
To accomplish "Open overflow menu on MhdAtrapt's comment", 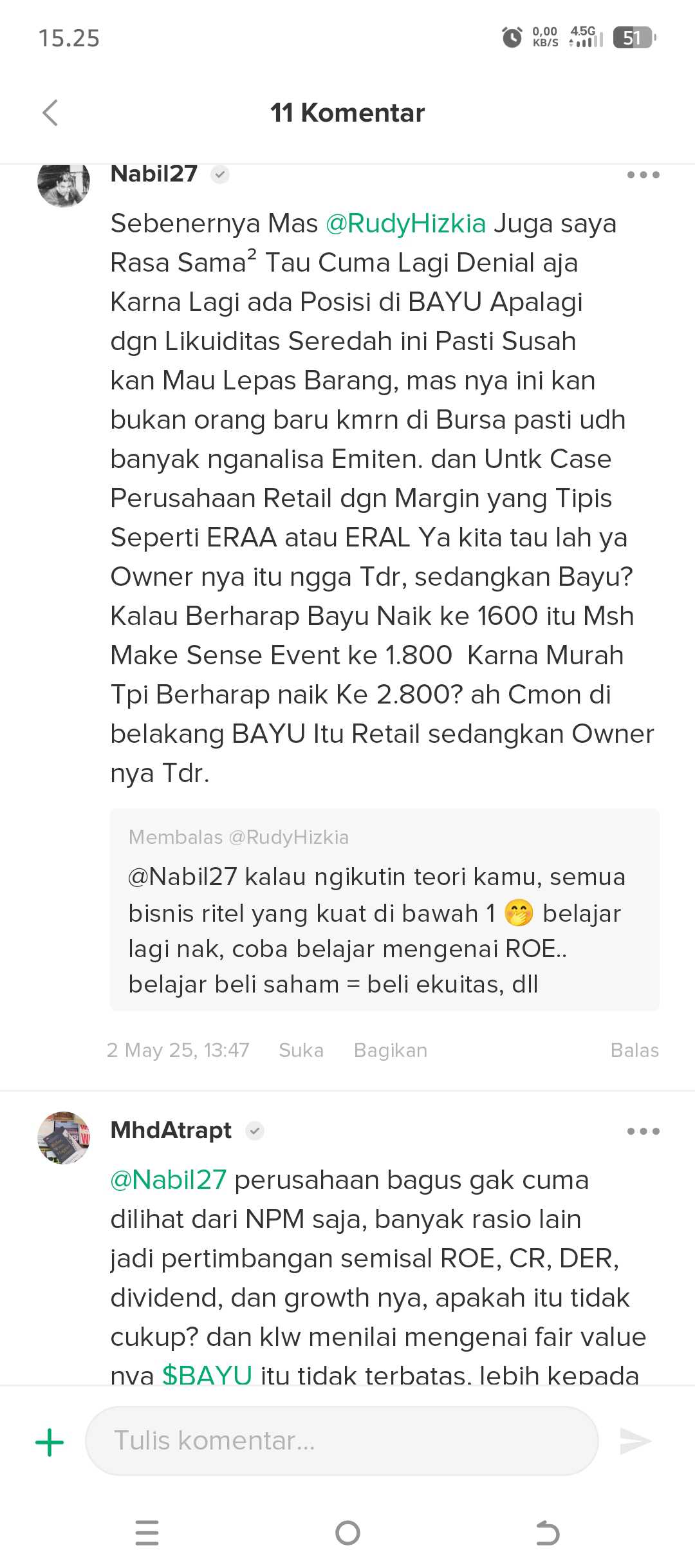I will (643, 1131).
